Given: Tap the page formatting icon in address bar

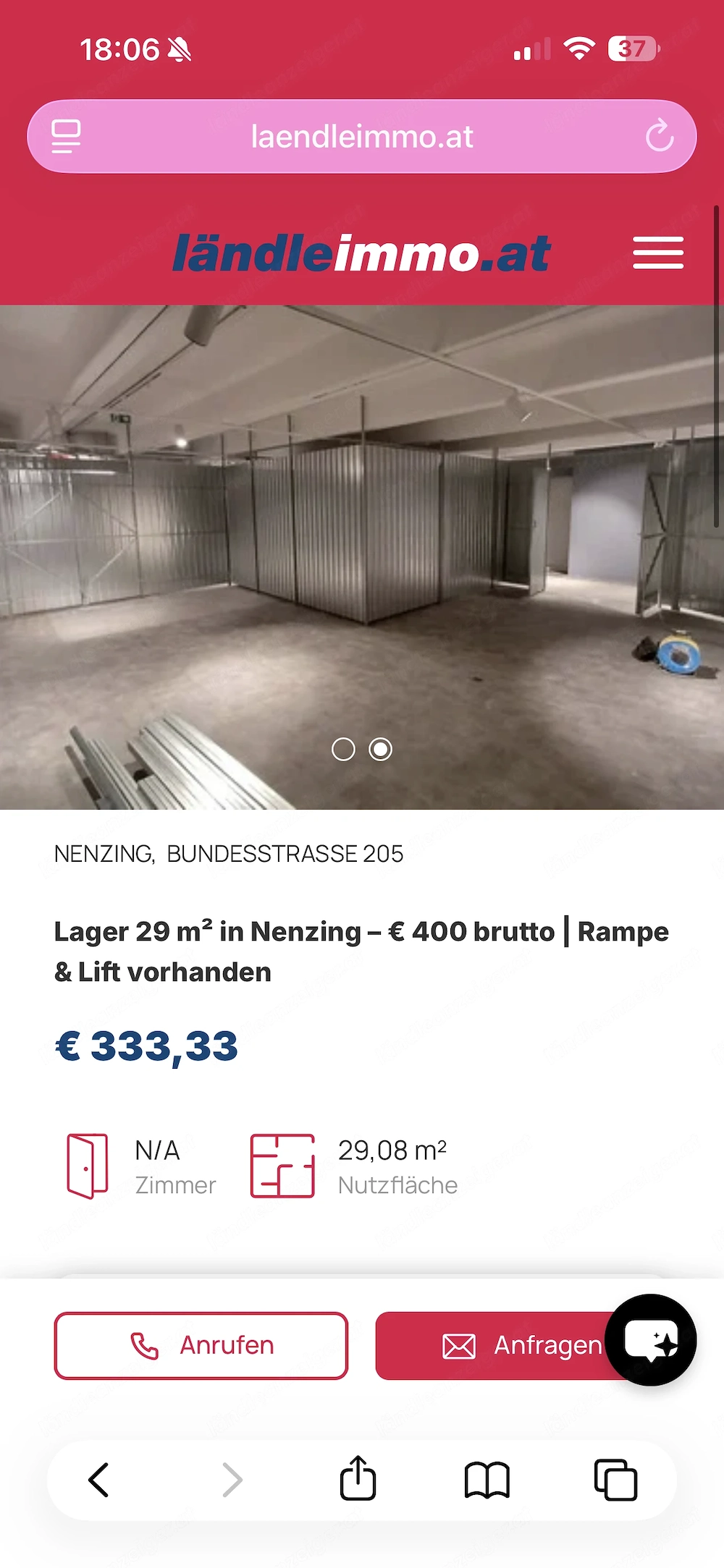Looking at the screenshot, I should pos(66,136).
